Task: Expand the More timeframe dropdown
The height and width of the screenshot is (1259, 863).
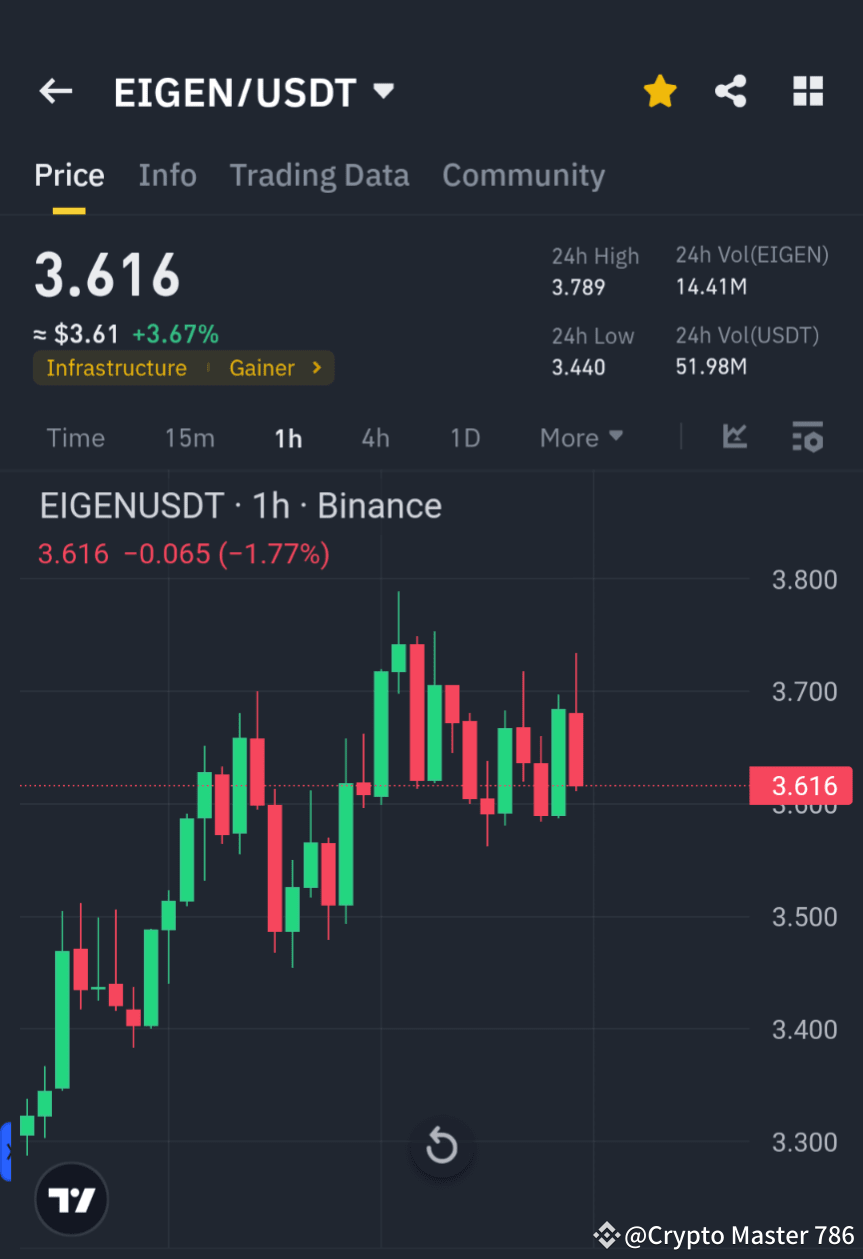Action: [580, 438]
